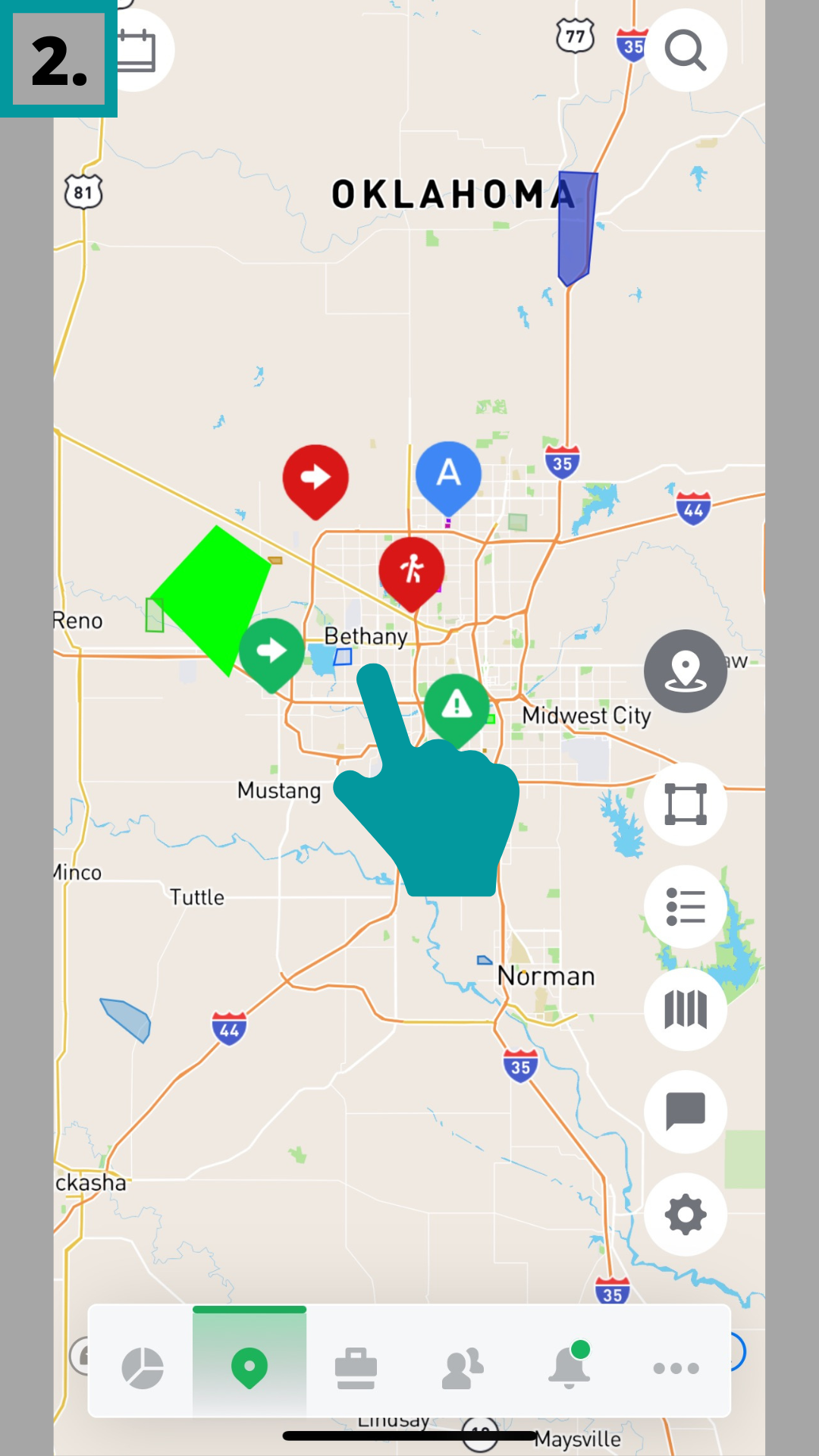The image size is (819, 1456).
Task: Select the red arrow map marker
Action: [315, 477]
